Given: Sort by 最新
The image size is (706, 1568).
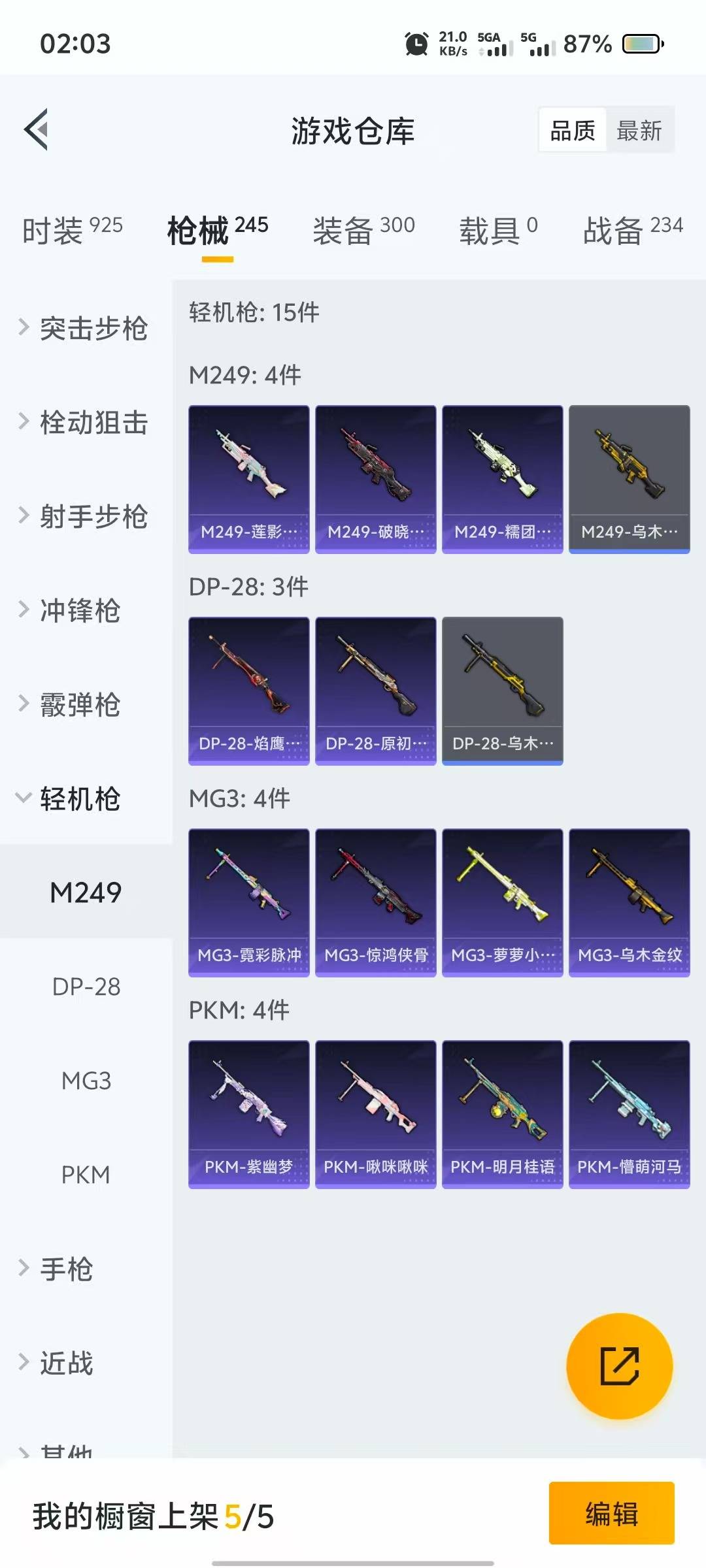Looking at the screenshot, I should tap(639, 131).
